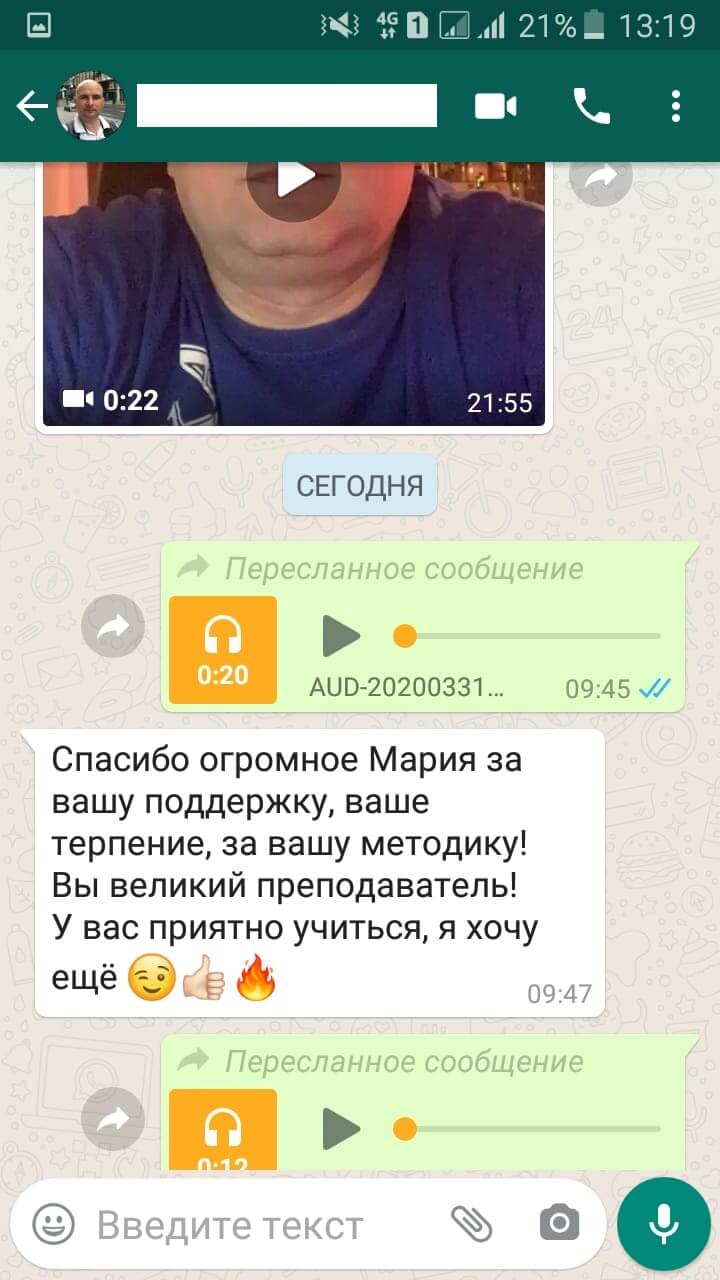
Task: Open the camera from the input bar
Action: click(559, 1223)
